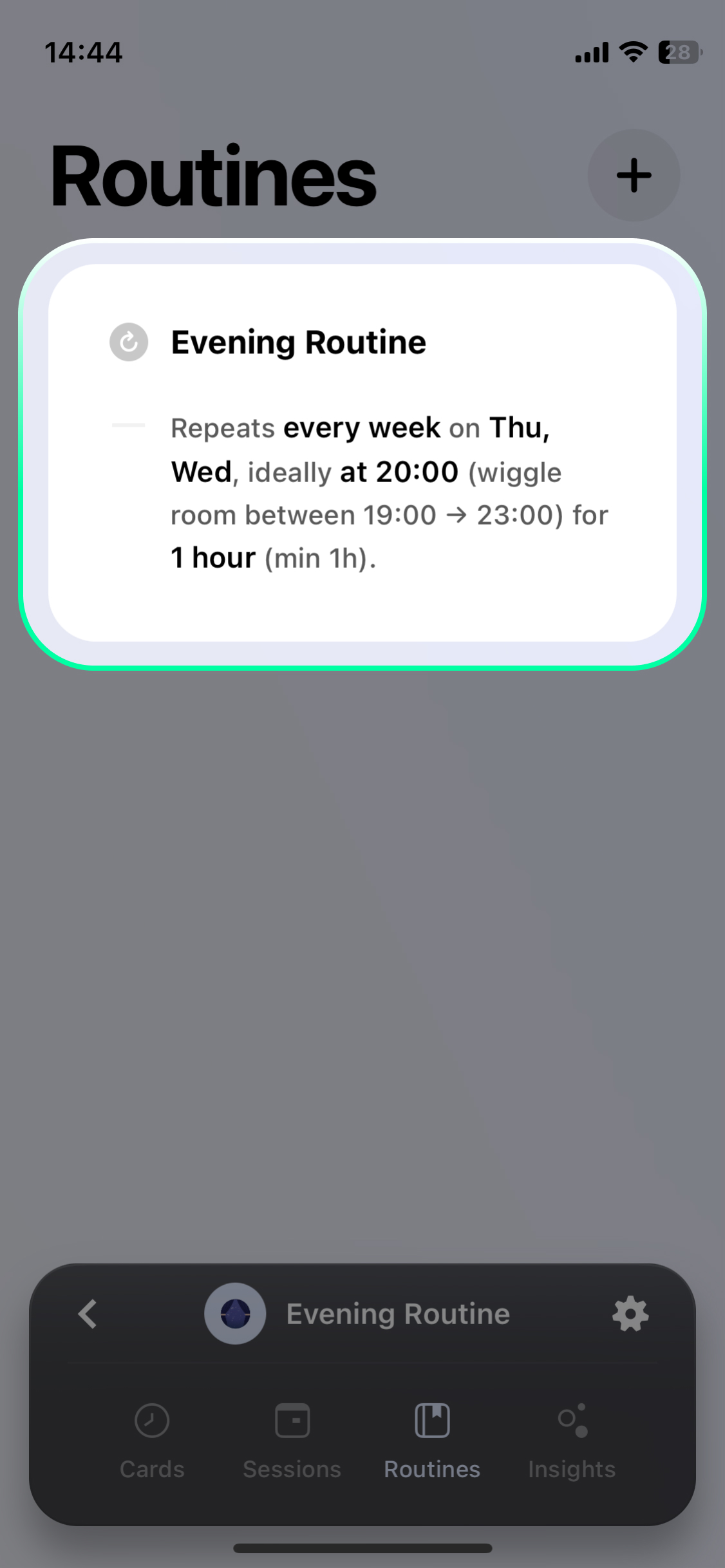Open settings gear icon
The image size is (725, 1568).
click(630, 1314)
